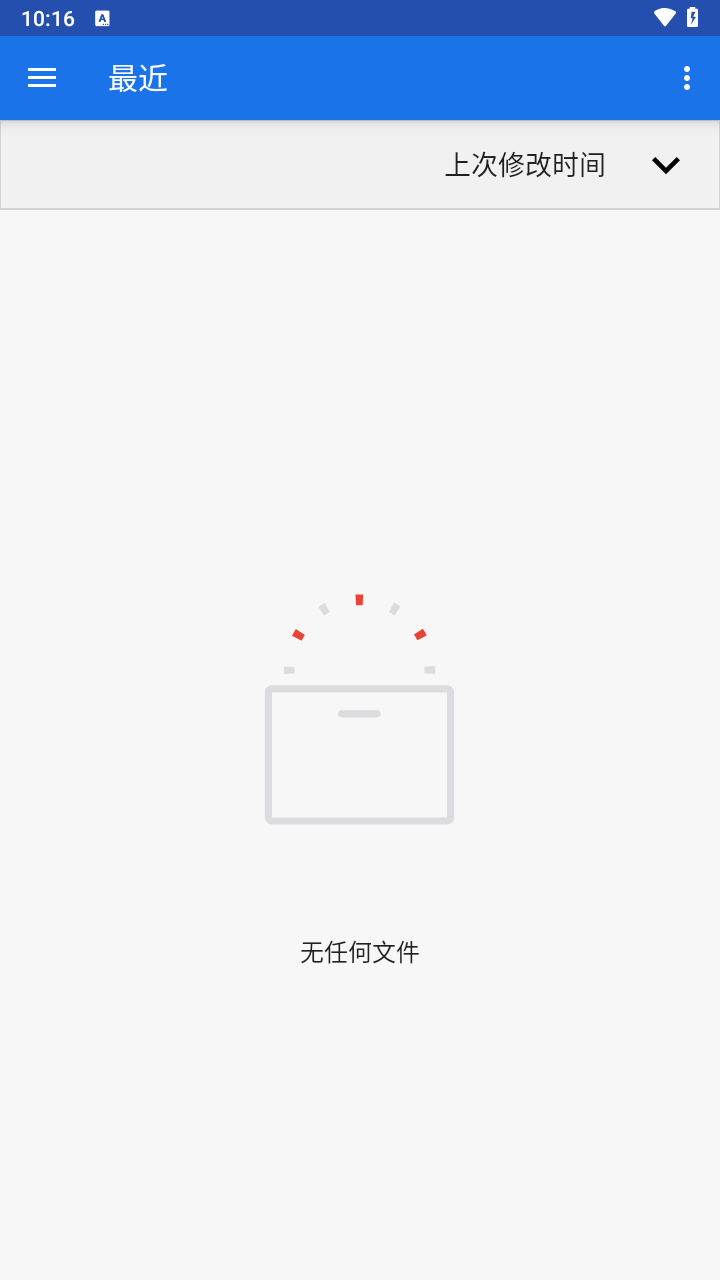
Task: Expand the 上次修改时间 sort dropdown
Action: pos(665,165)
